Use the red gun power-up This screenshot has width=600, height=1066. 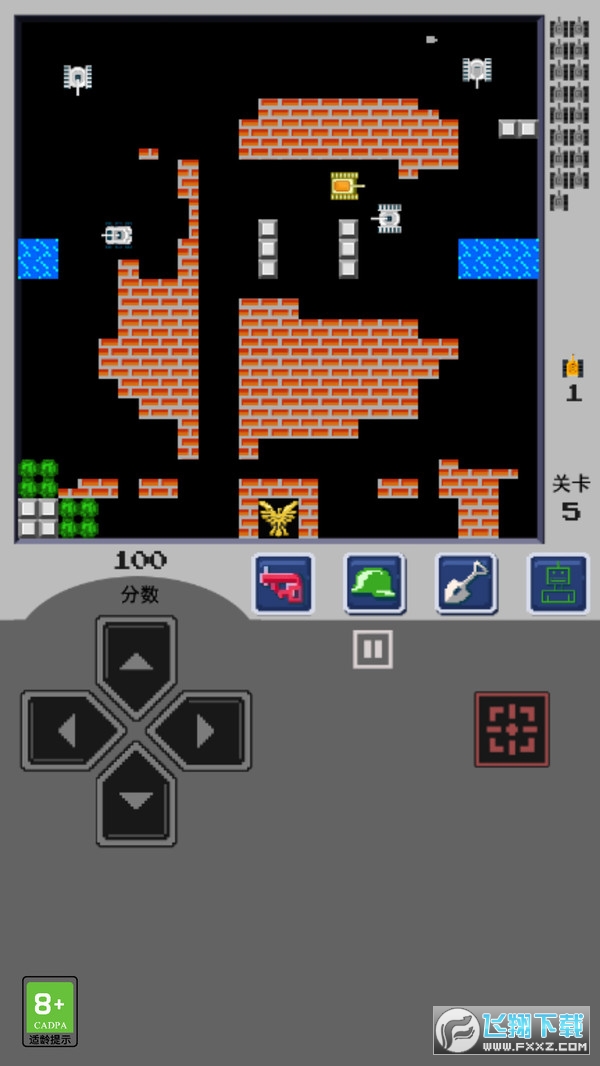pyautogui.click(x=283, y=584)
